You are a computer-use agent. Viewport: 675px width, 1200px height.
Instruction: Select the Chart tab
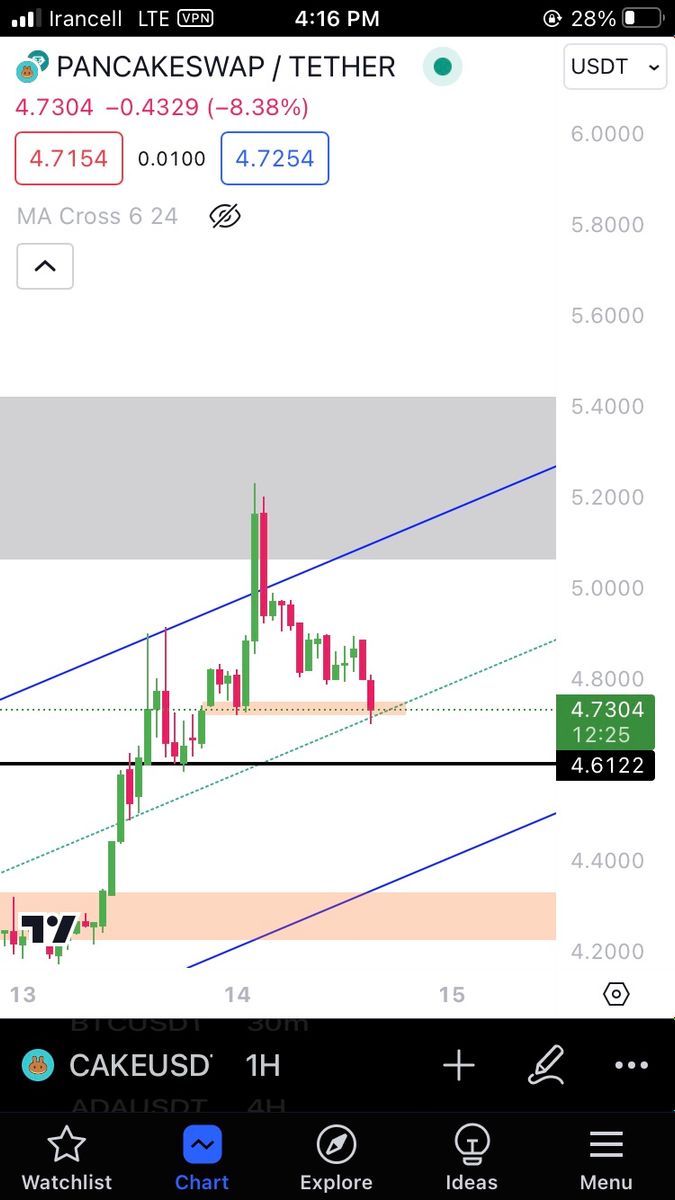pos(202,1158)
